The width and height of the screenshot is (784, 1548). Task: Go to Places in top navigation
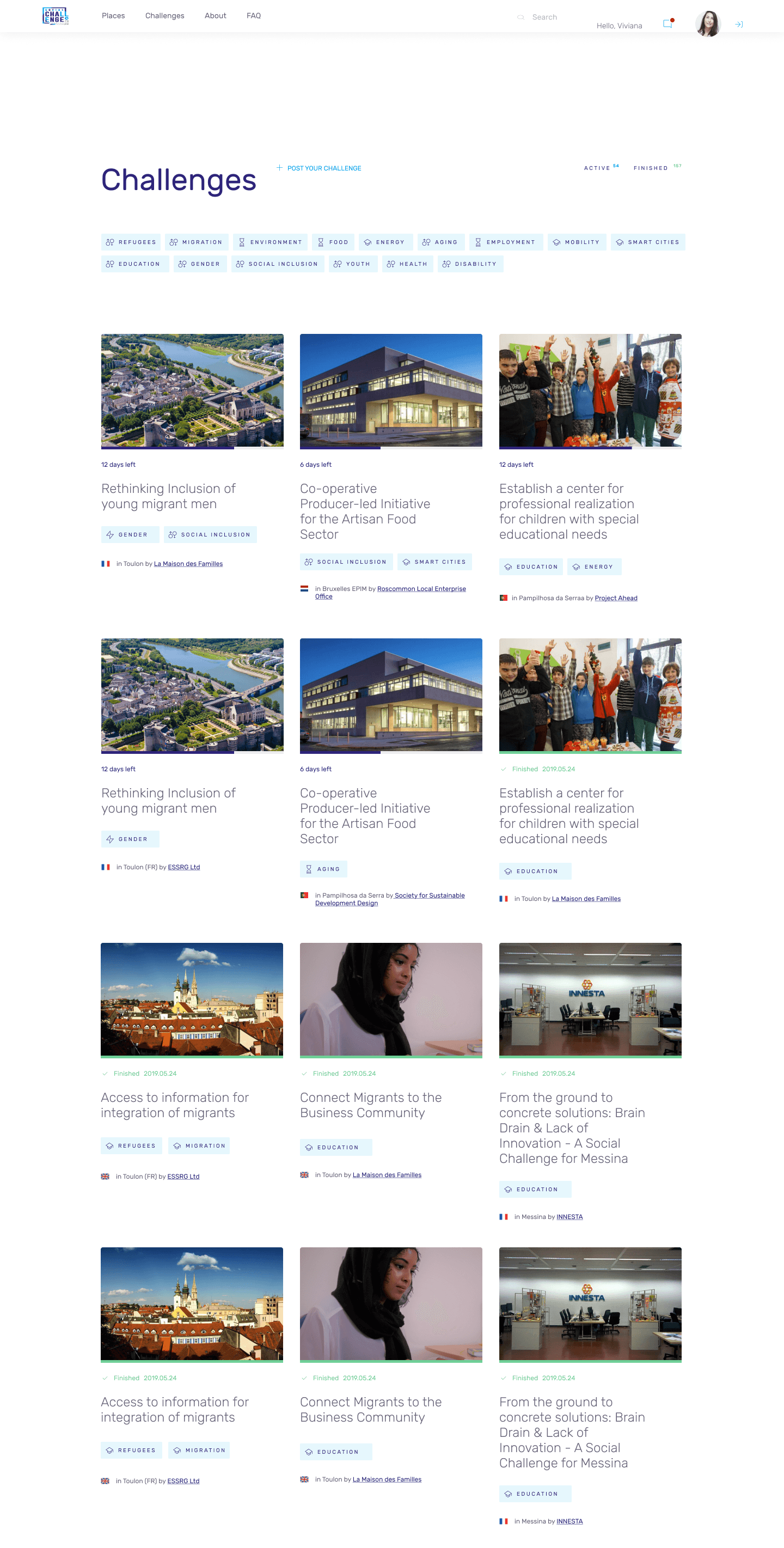pos(113,16)
